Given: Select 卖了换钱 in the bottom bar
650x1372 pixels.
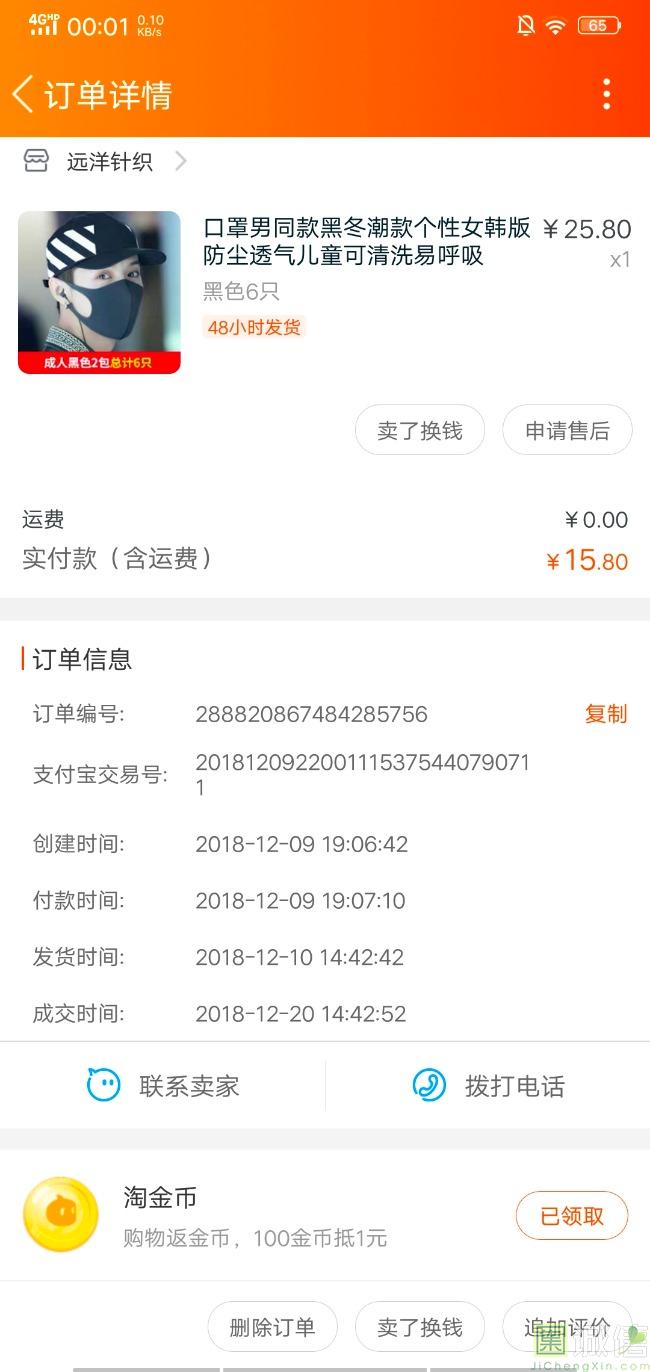Looking at the screenshot, I should click(420, 1327).
